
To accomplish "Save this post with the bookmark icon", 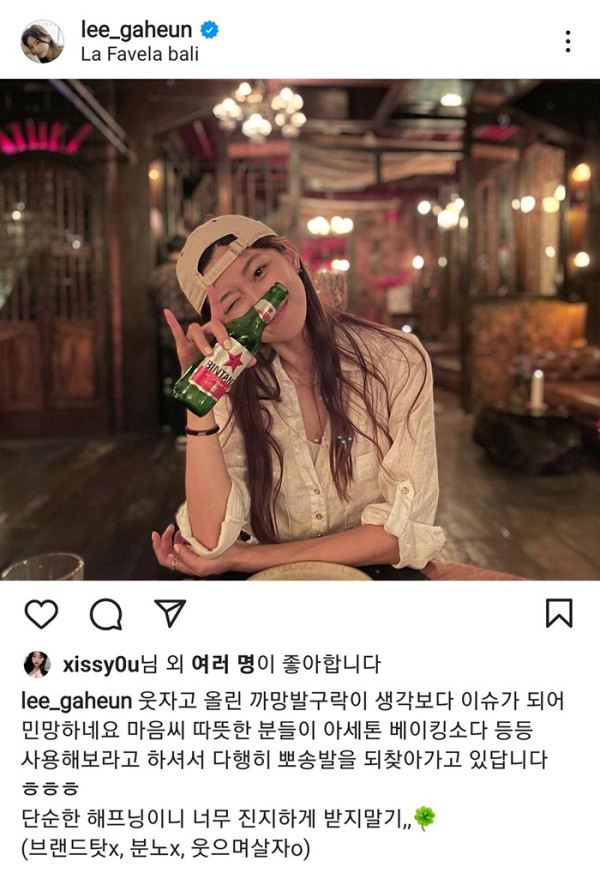I will coord(559,613).
